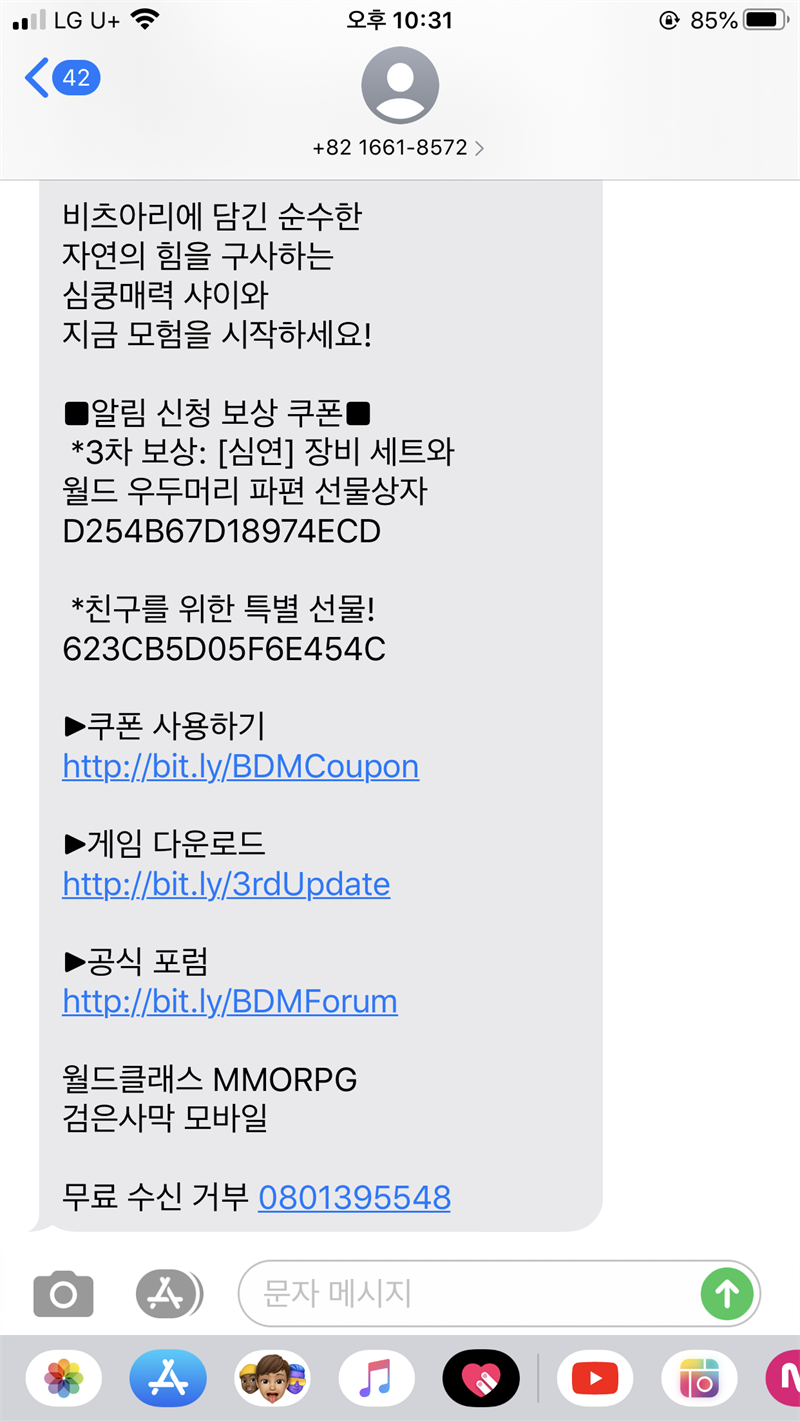The width and height of the screenshot is (800, 1422).
Task: Open the Photos app in drawer
Action: tap(64, 1380)
